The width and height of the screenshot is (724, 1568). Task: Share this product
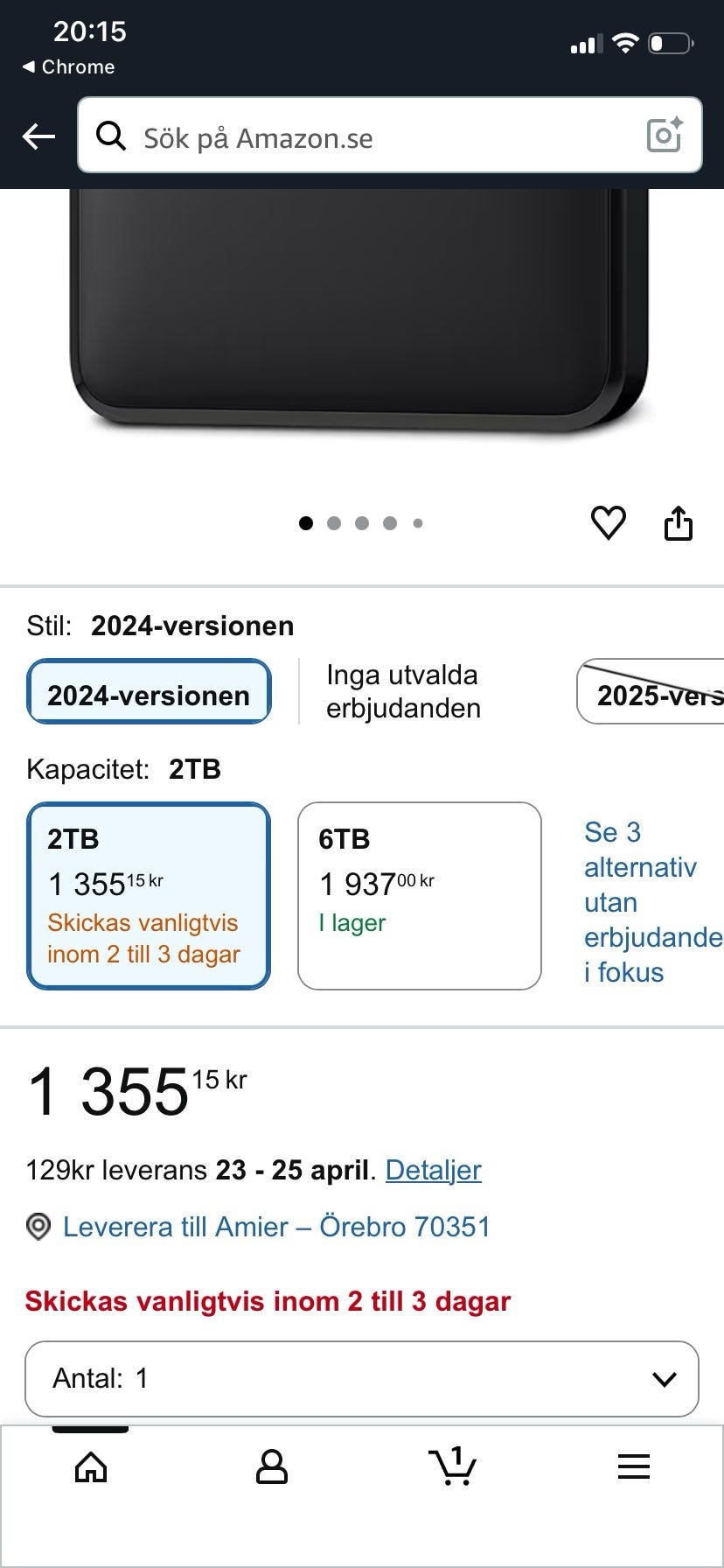(679, 523)
